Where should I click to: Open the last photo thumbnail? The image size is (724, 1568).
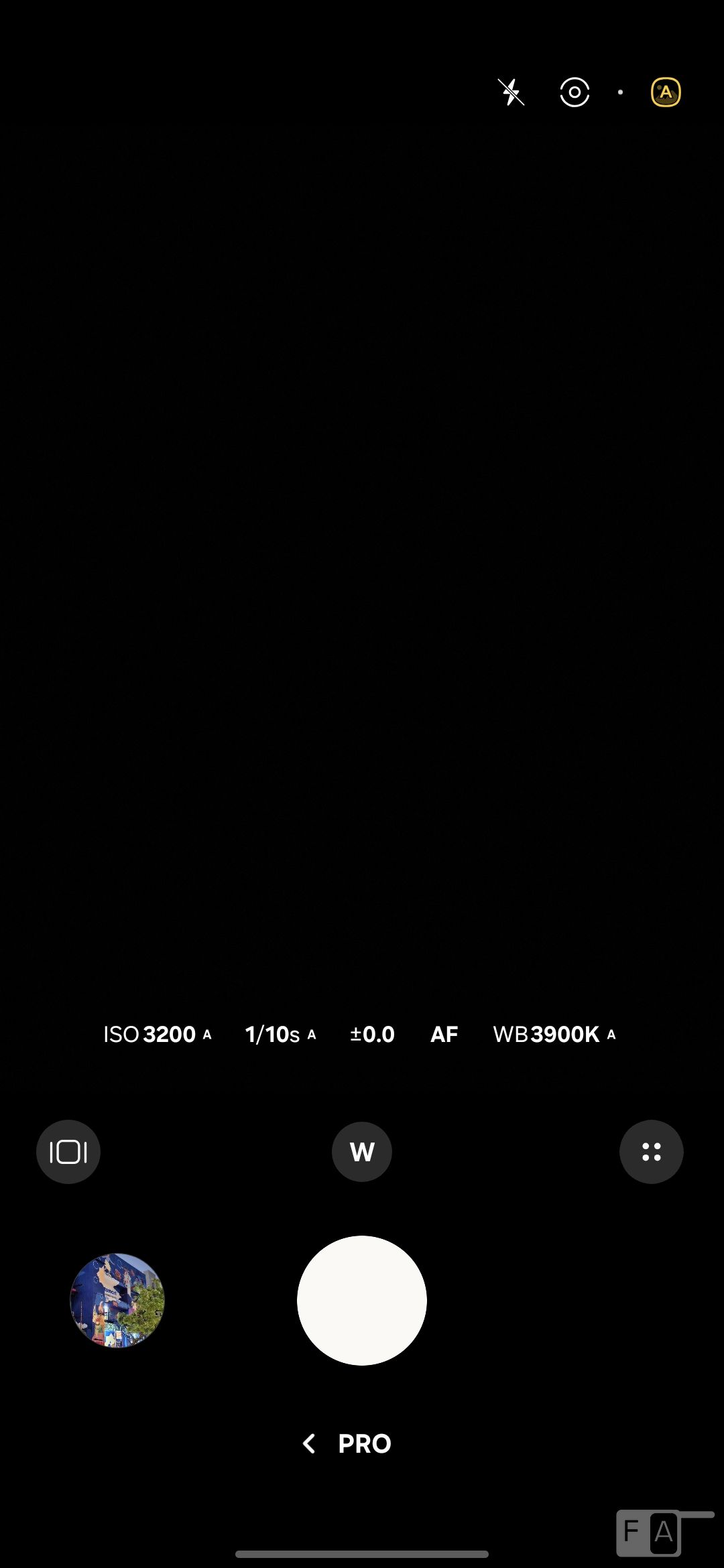(x=117, y=1300)
